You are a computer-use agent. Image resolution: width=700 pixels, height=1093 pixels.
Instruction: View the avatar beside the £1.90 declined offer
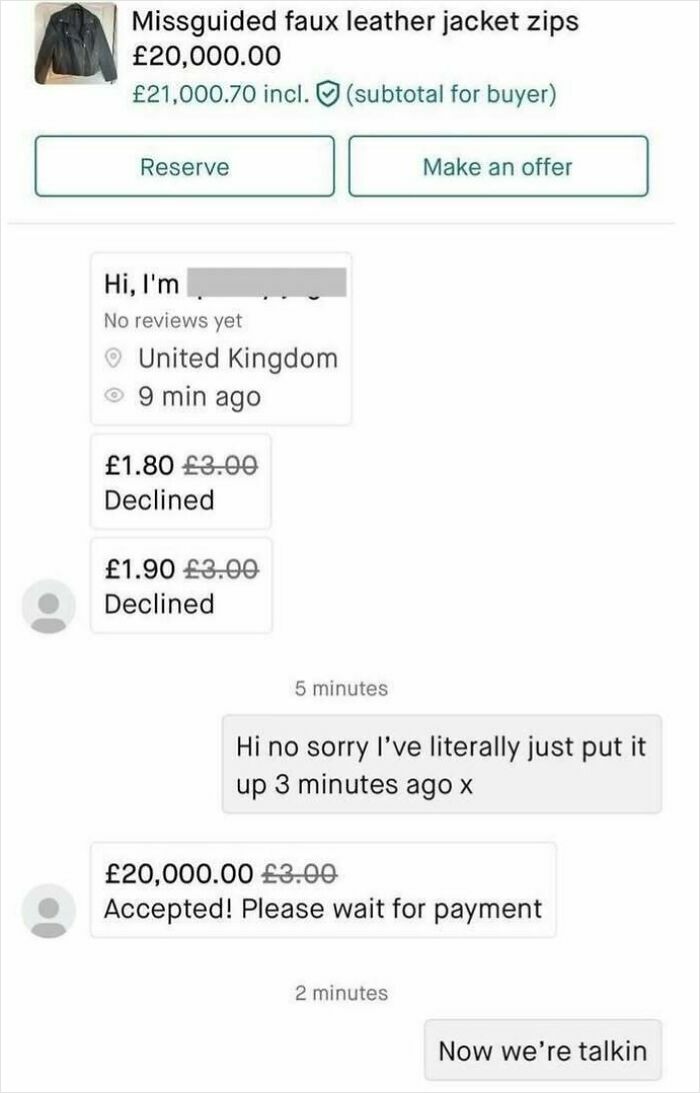[x=48, y=606]
